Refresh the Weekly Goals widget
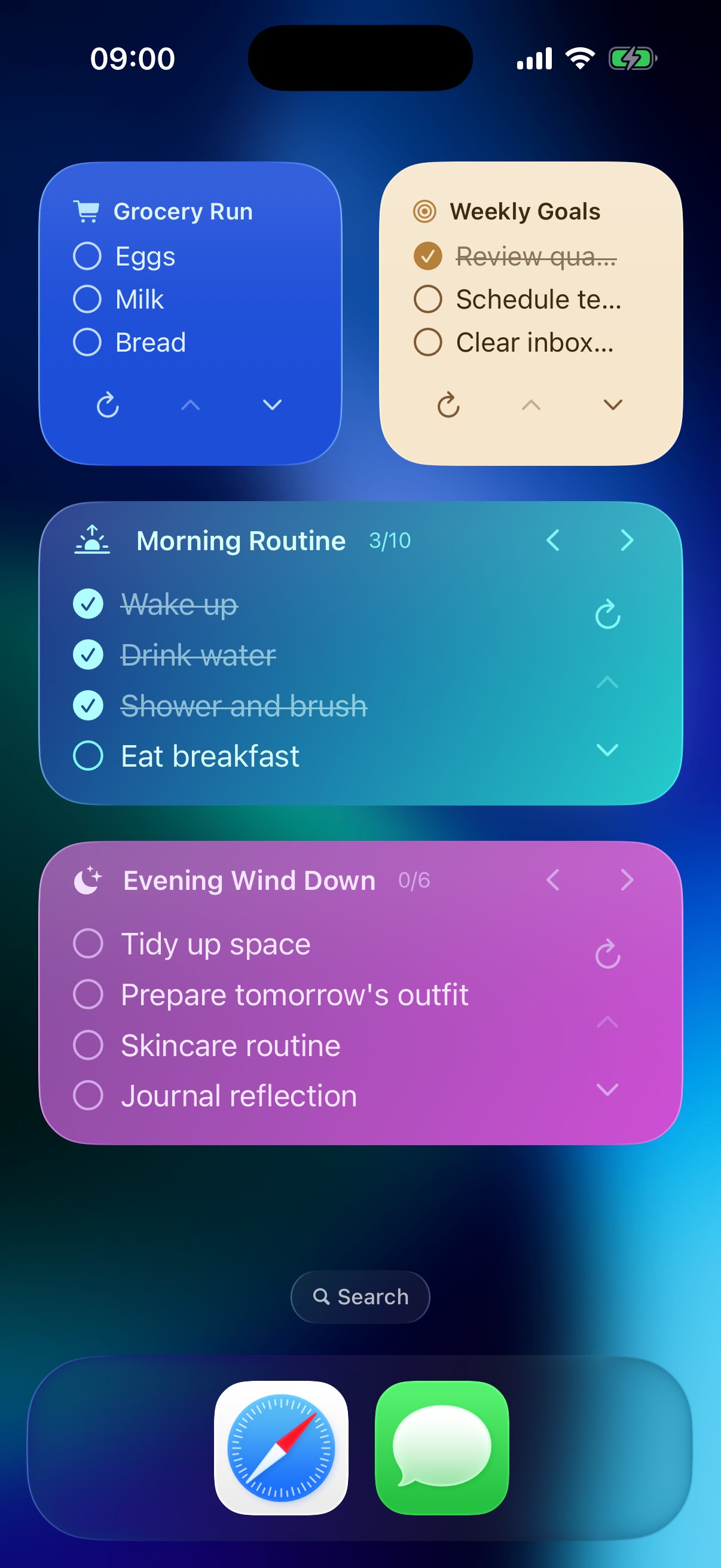Screen dimensions: 721x1568 pyautogui.click(x=448, y=405)
